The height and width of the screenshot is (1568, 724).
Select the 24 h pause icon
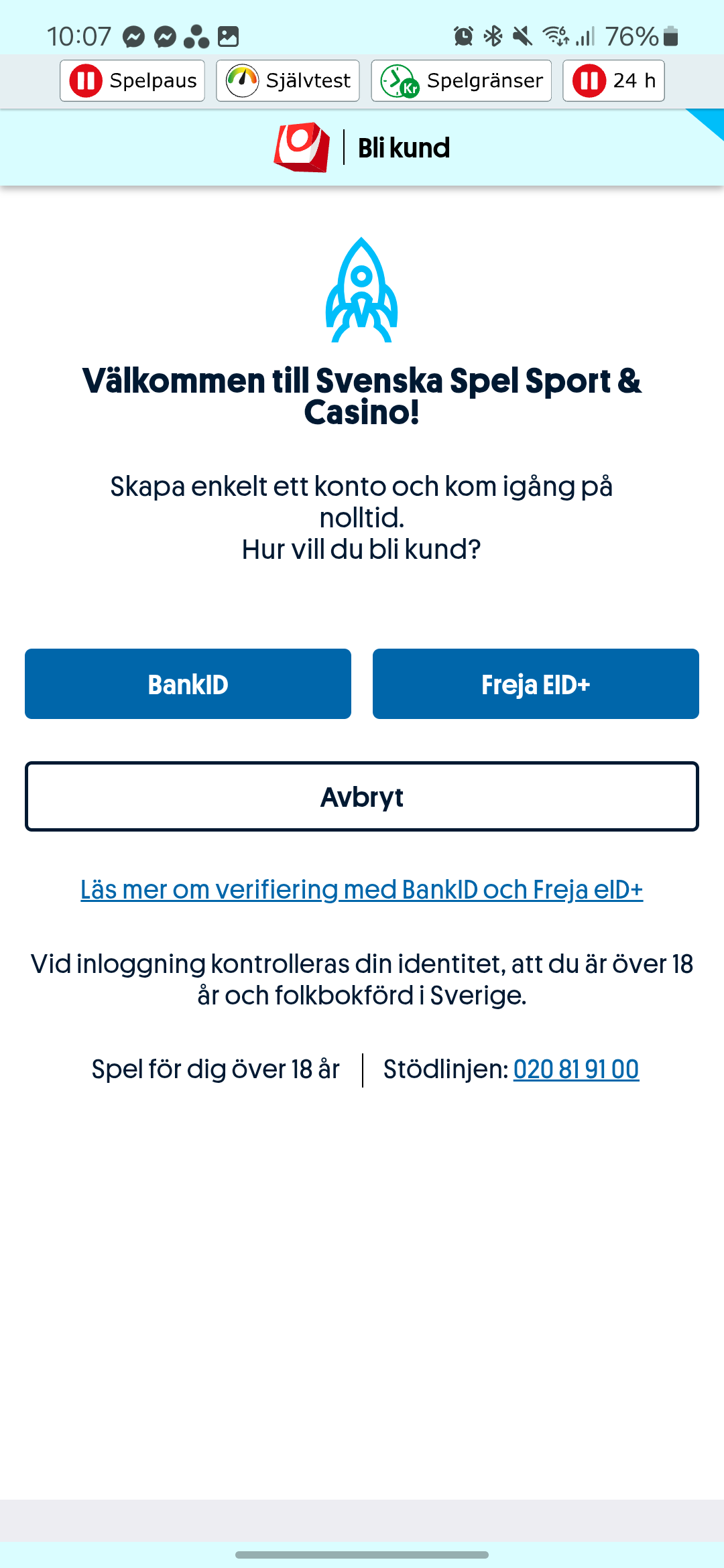pyautogui.click(x=590, y=80)
